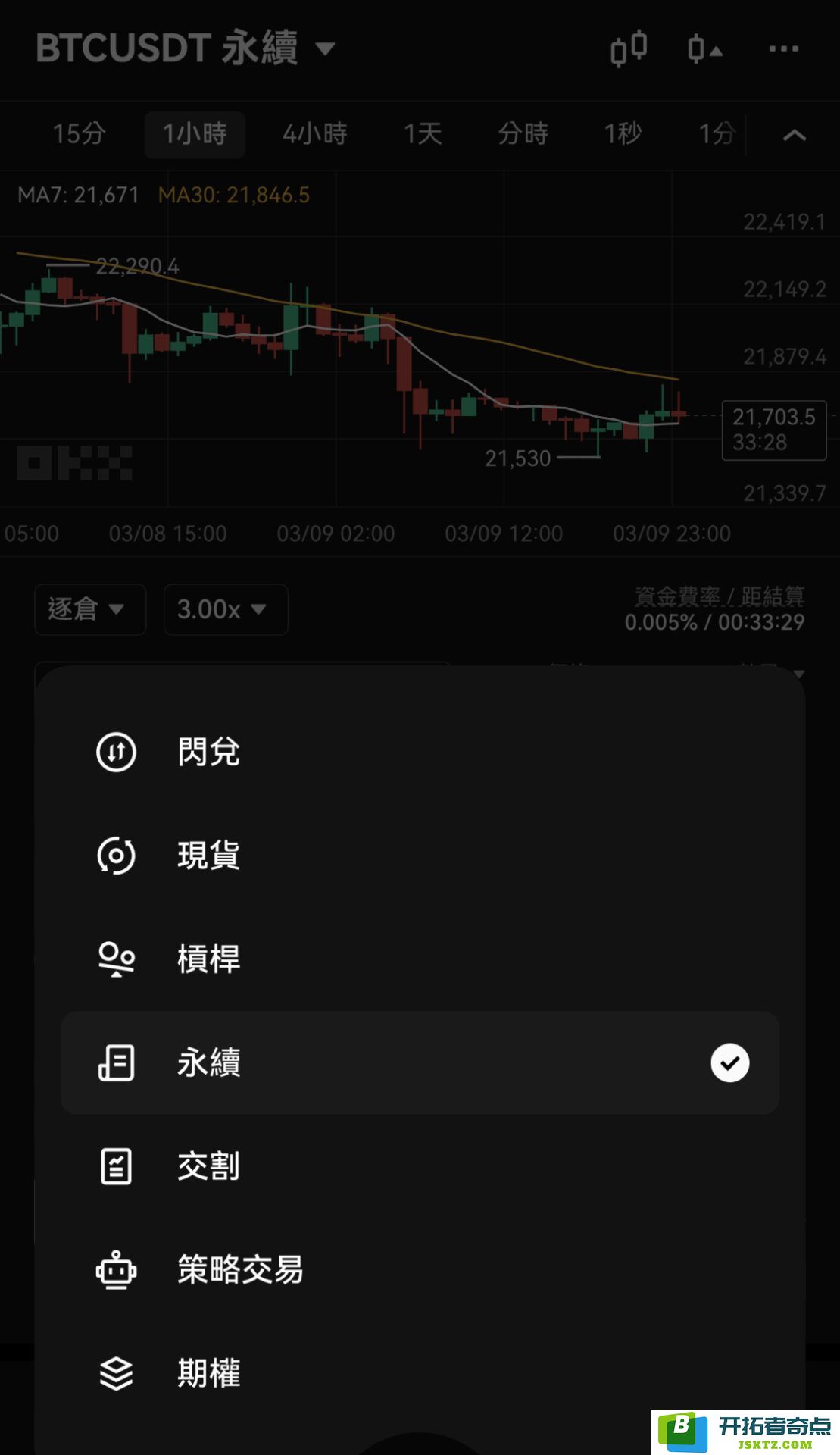Switch to the 1天 timeframe
Viewport: 840px width, 1455px height.
click(422, 134)
